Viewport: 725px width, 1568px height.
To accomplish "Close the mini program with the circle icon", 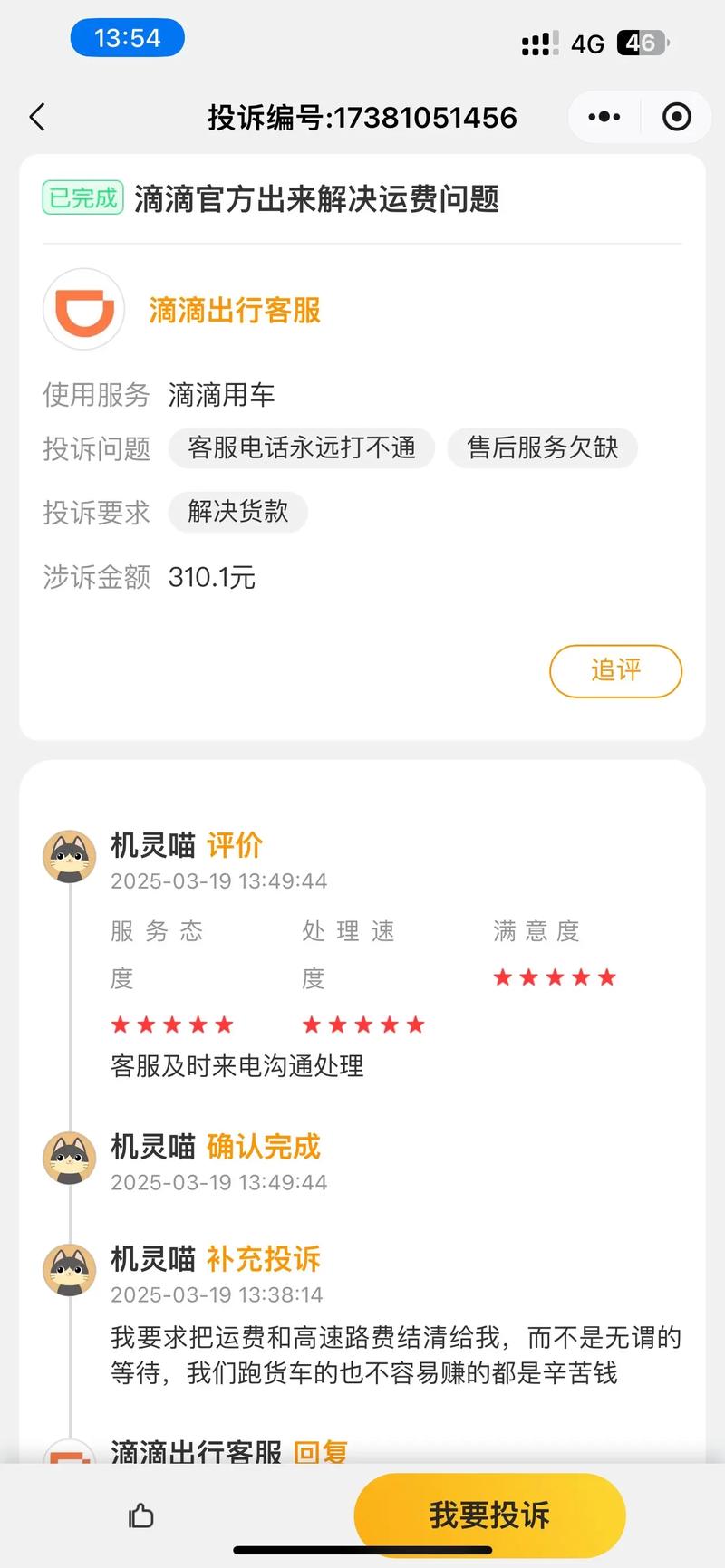I will click(x=676, y=117).
